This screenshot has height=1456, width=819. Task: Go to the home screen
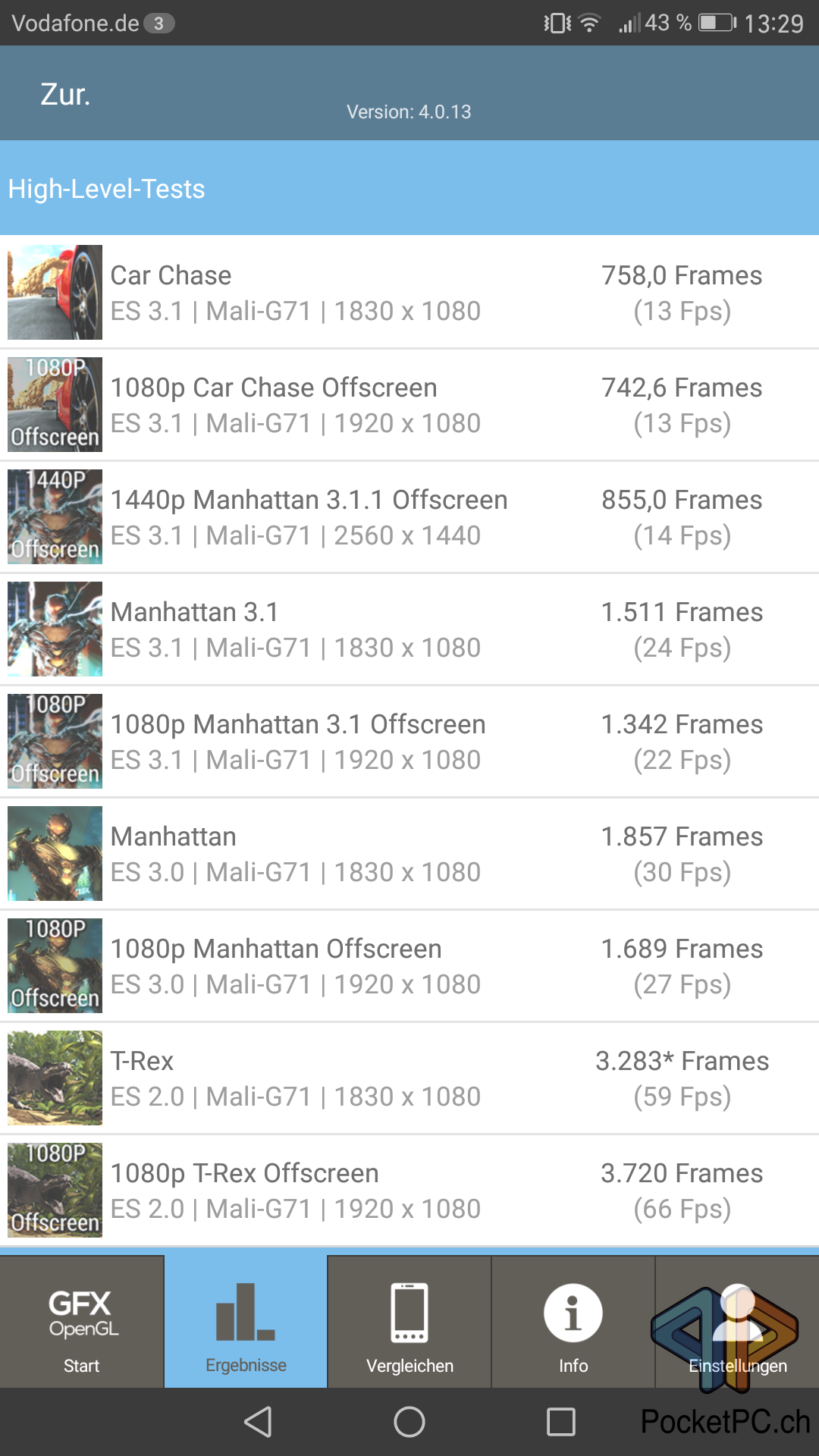click(409, 1422)
